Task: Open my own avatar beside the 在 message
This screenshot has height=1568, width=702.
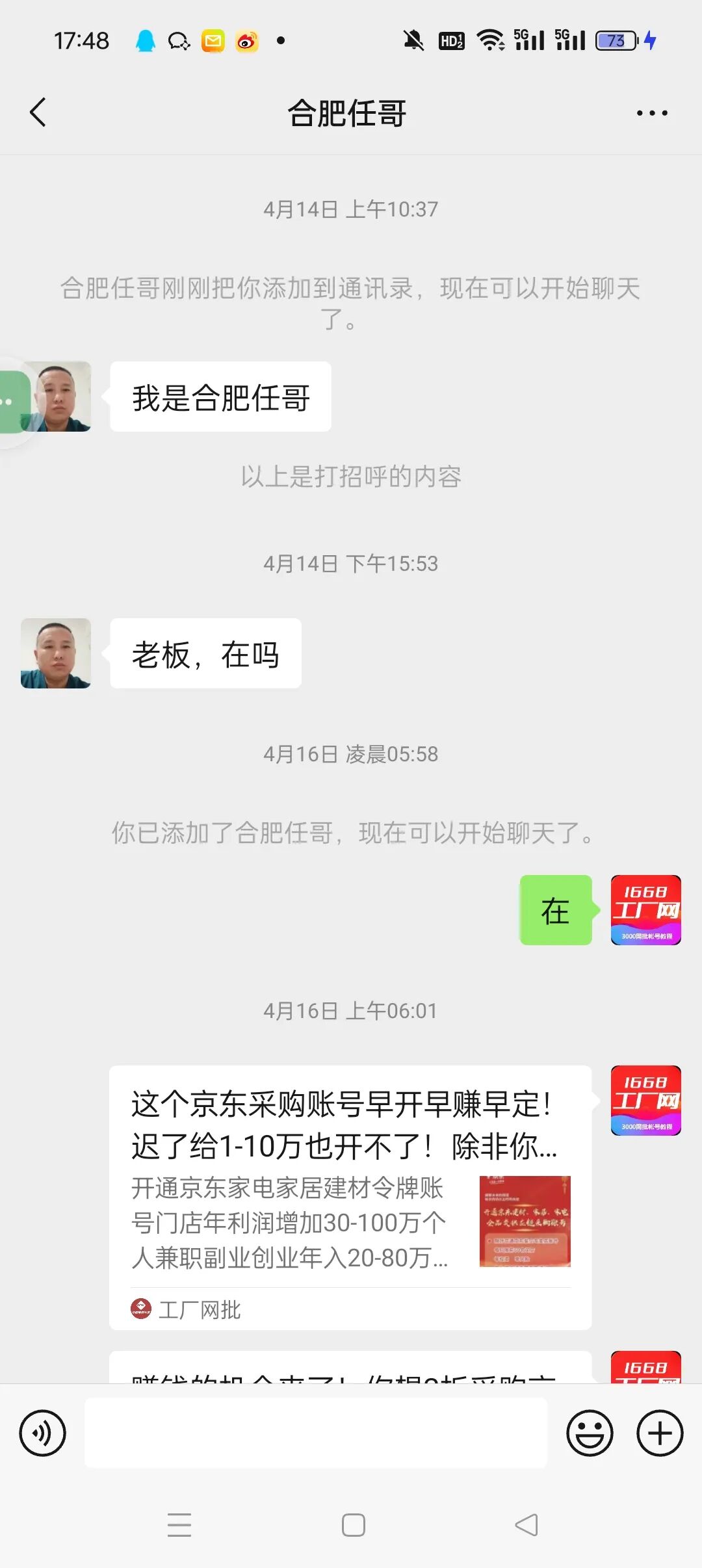Action: 645,910
